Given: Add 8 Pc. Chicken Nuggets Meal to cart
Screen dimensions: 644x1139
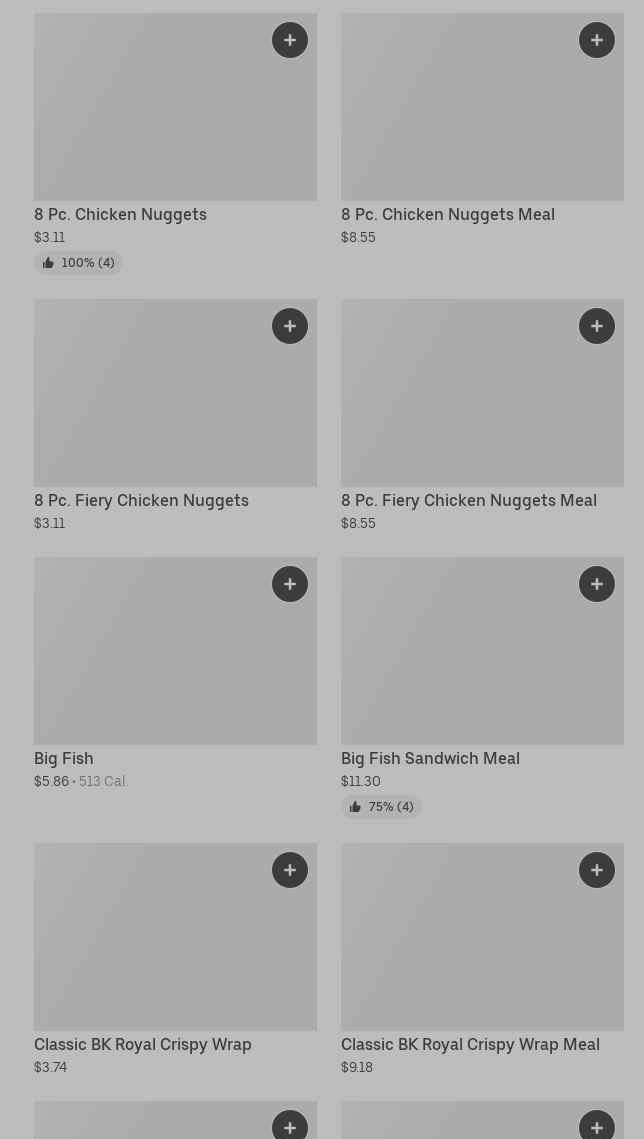Looking at the screenshot, I should coord(597,40).
